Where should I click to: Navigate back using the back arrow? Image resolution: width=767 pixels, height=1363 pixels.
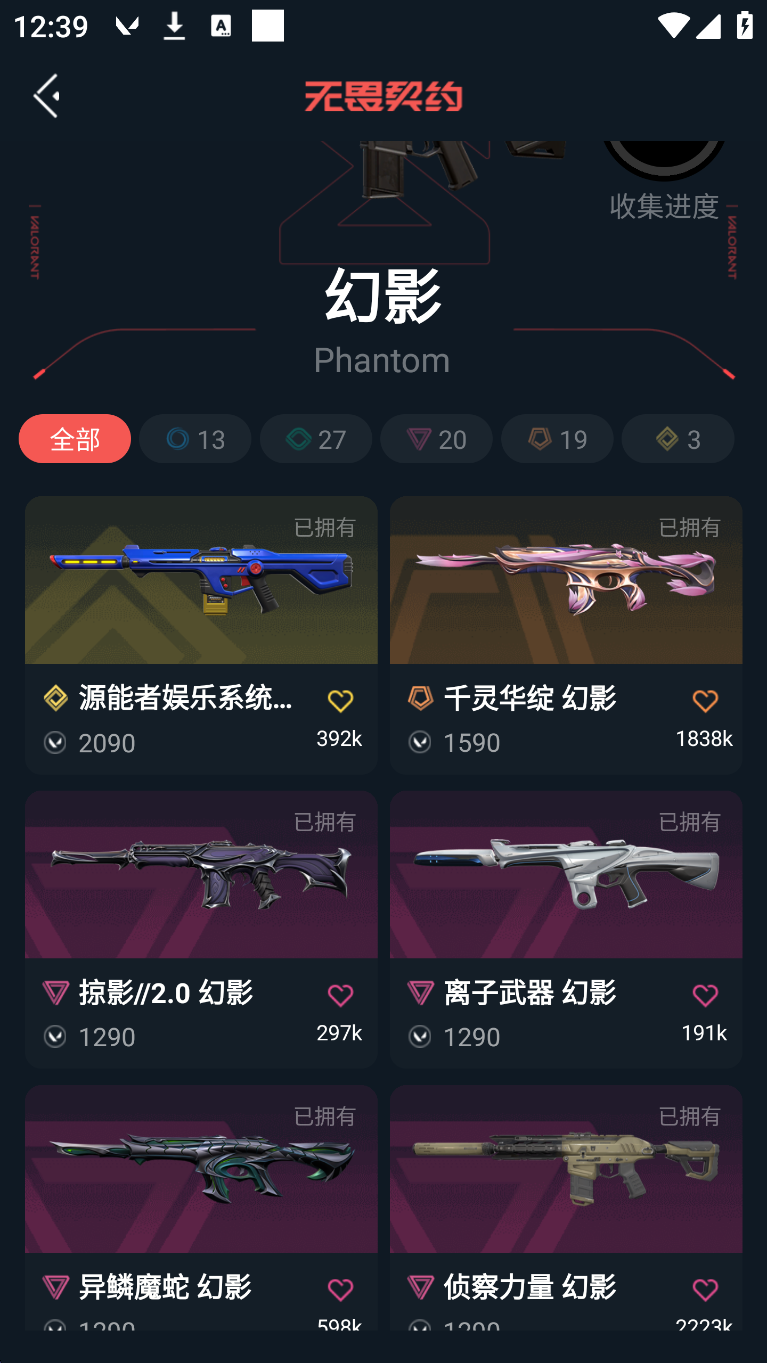pos(46,95)
